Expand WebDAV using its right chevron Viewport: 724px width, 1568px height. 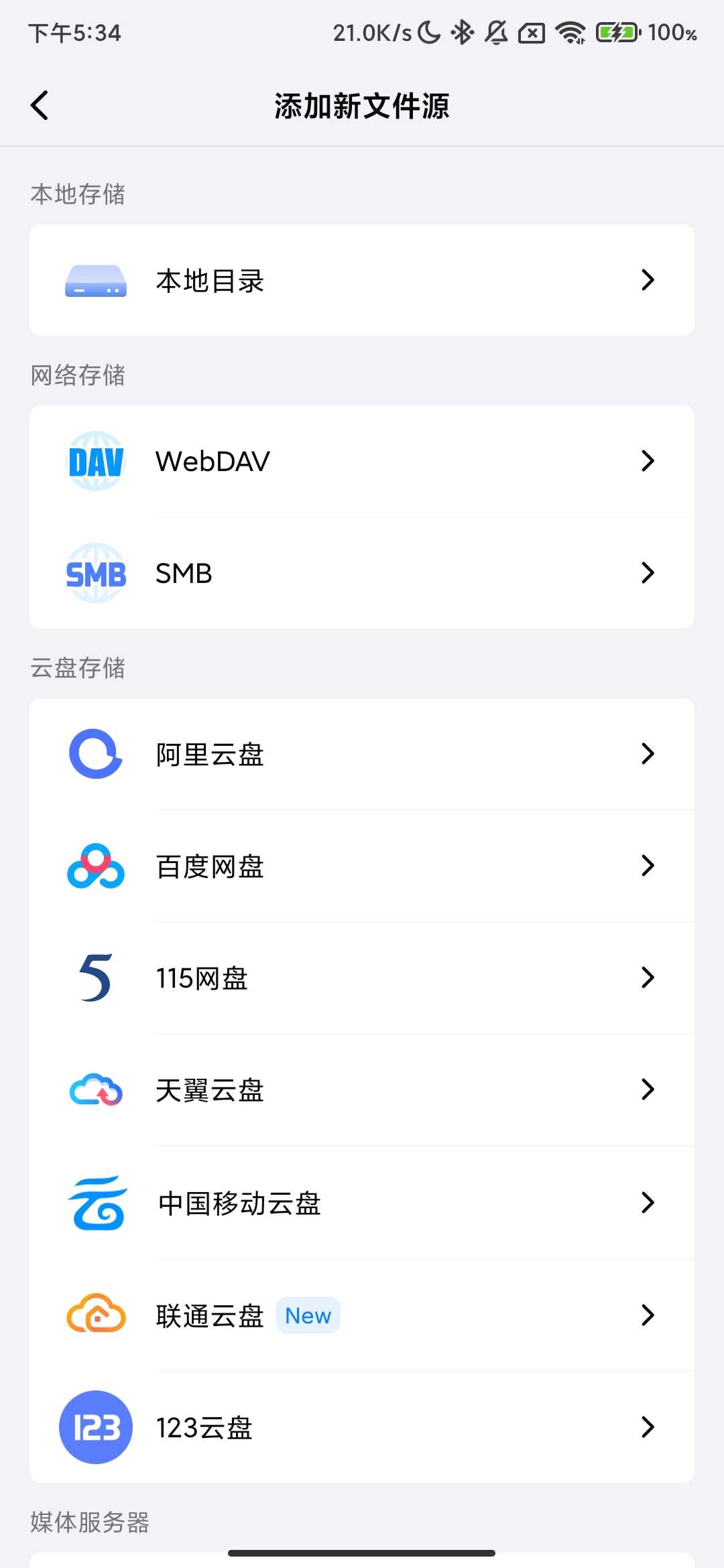click(648, 460)
